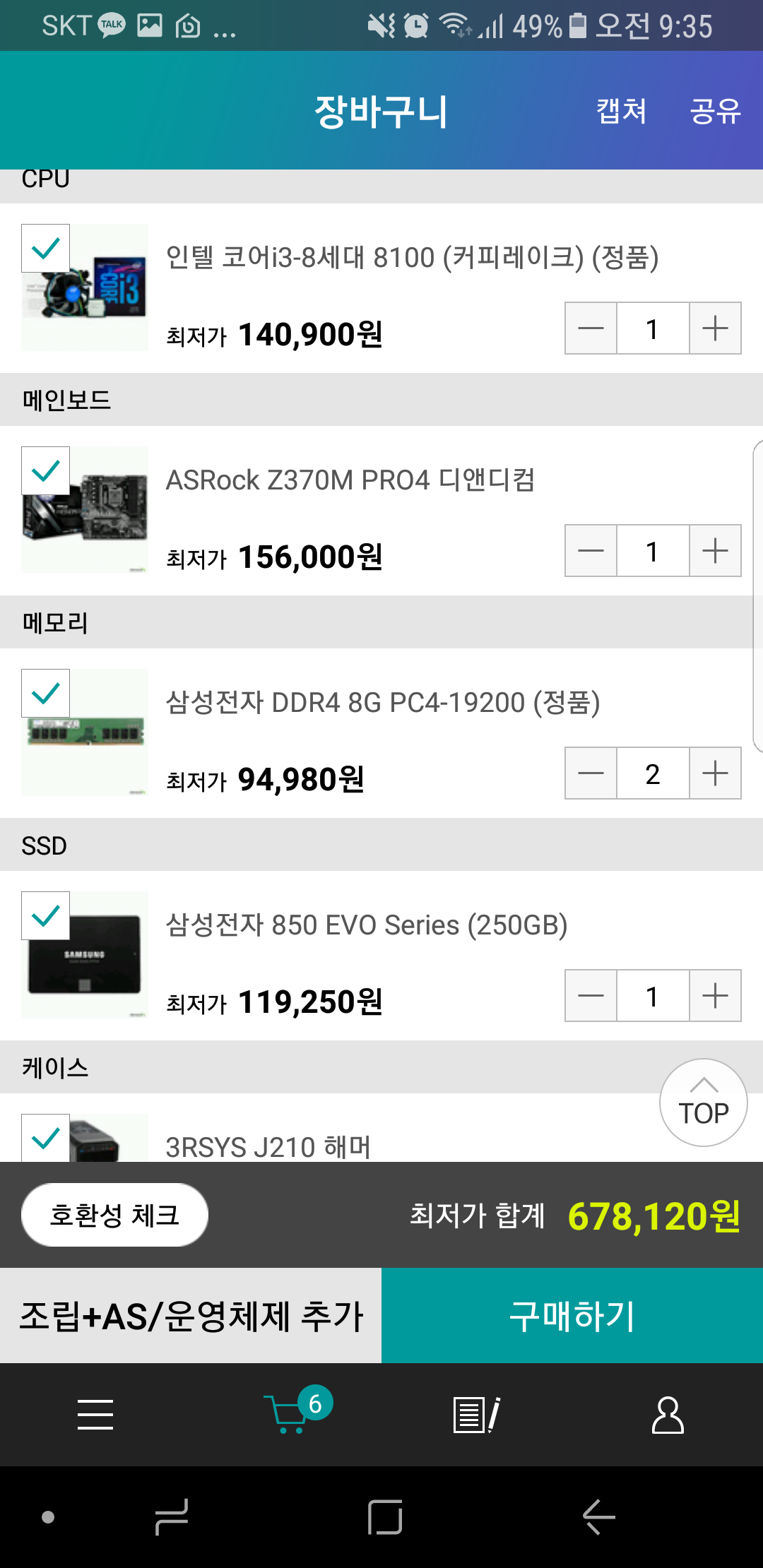763x1568 pixels.
Task: Deselect the Samsung DDR4 8G memory checkbox
Action: 46,694
